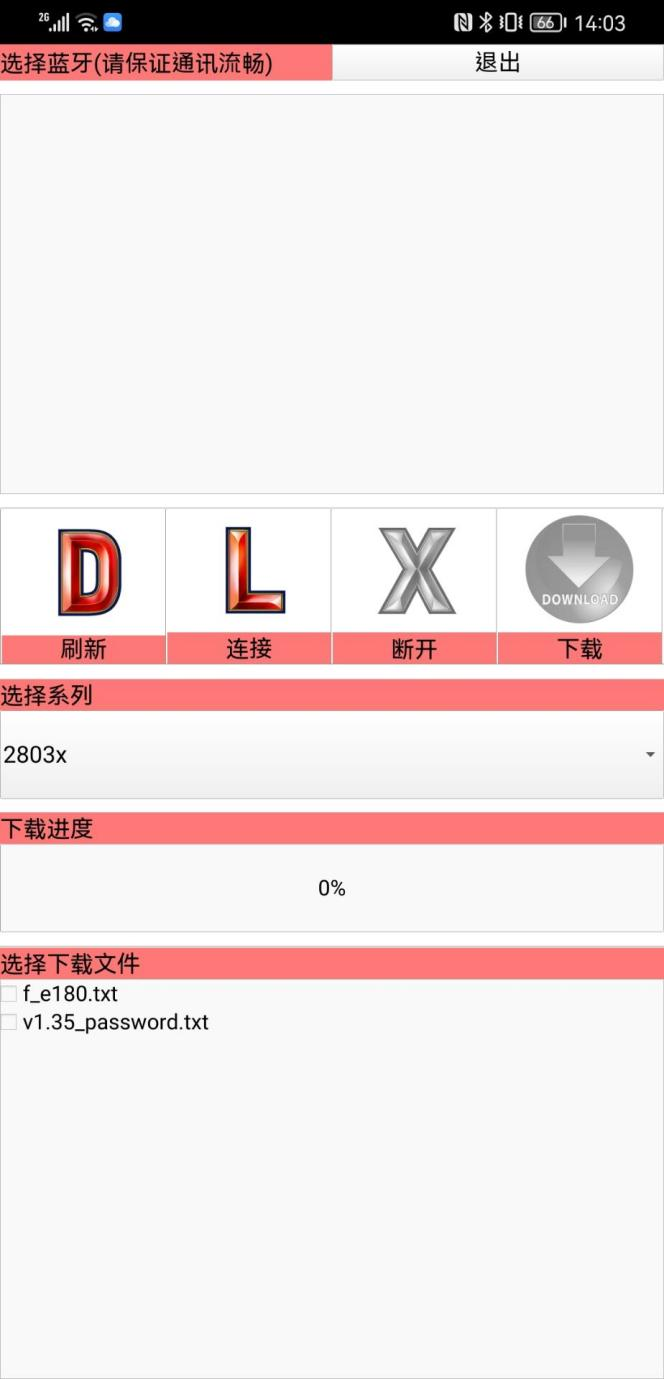The height and width of the screenshot is (1379, 664).
Task: Refresh the Bluetooth list with 刷新
Action: tap(83, 586)
